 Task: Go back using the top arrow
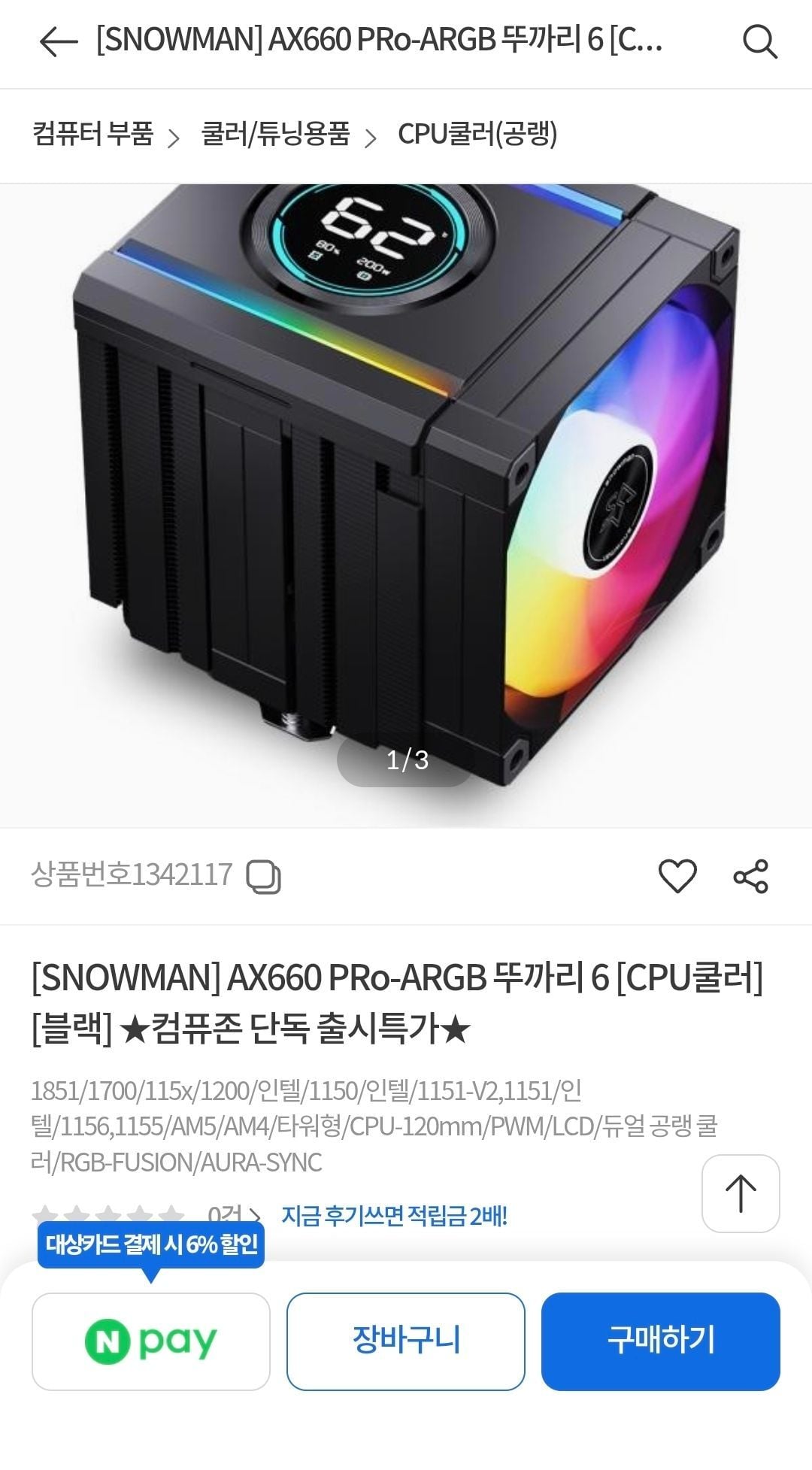coord(59,42)
